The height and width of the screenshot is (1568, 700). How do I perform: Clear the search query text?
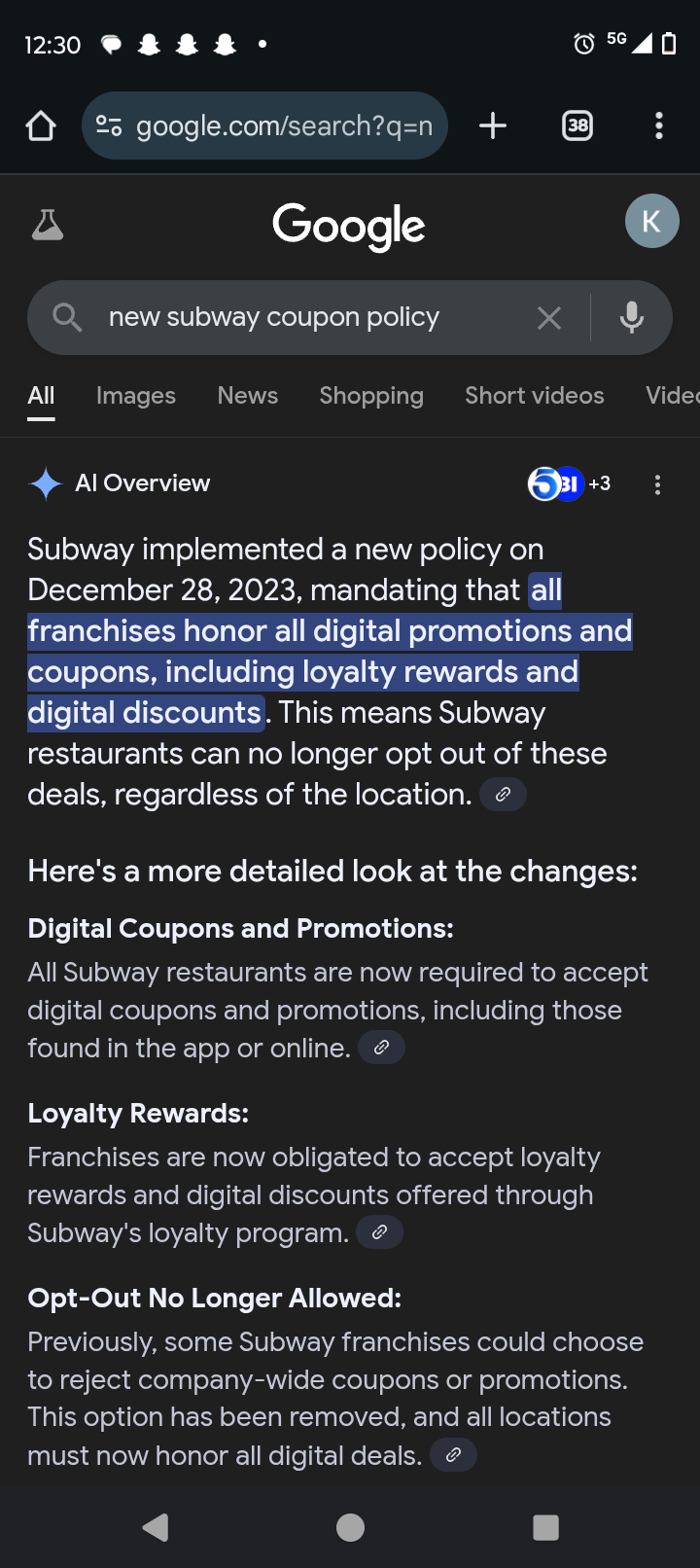(549, 318)
